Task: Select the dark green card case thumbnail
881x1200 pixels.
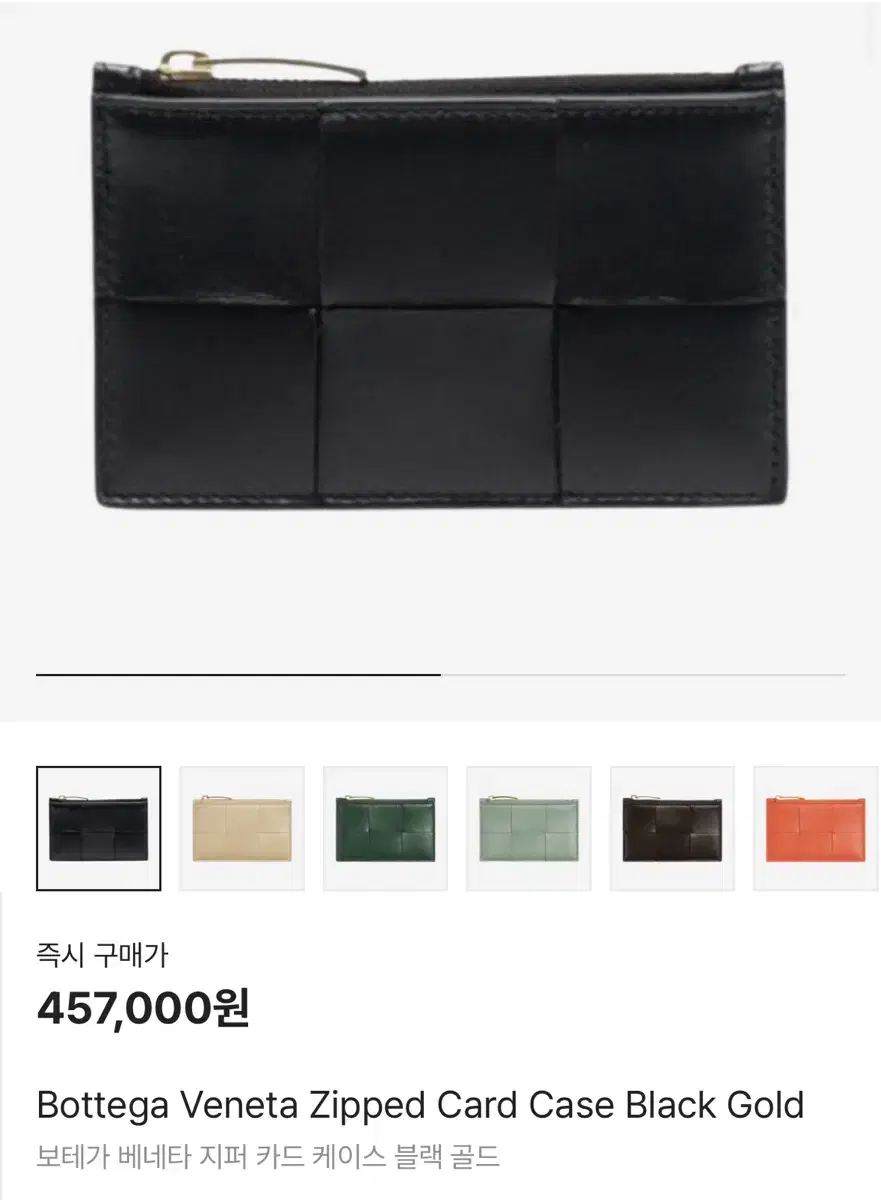Action: pos(385,826)
